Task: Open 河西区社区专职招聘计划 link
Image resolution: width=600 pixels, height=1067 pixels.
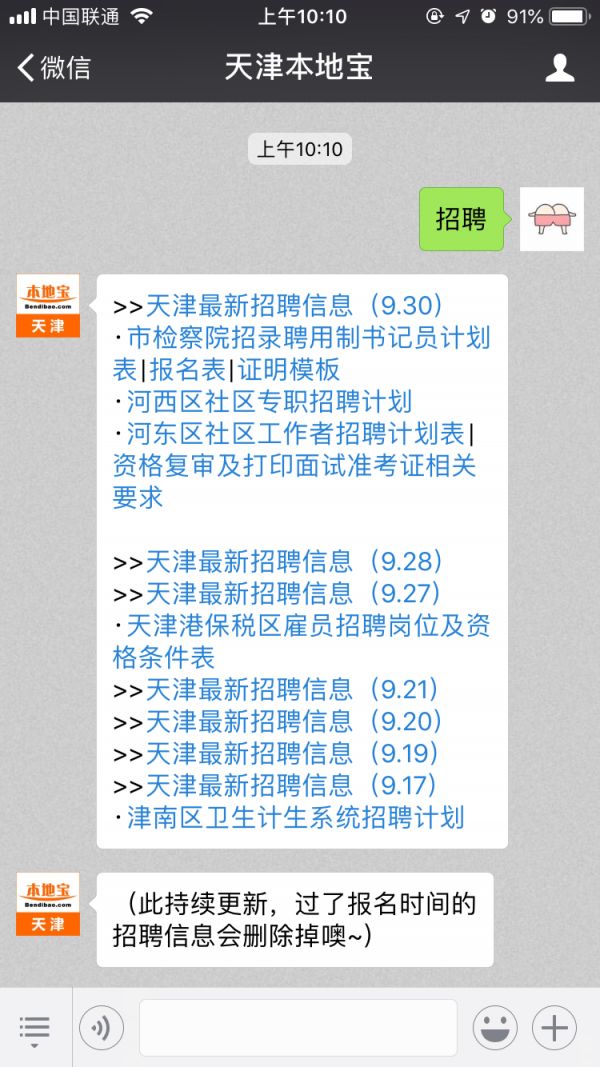Action: pos(269,402)
